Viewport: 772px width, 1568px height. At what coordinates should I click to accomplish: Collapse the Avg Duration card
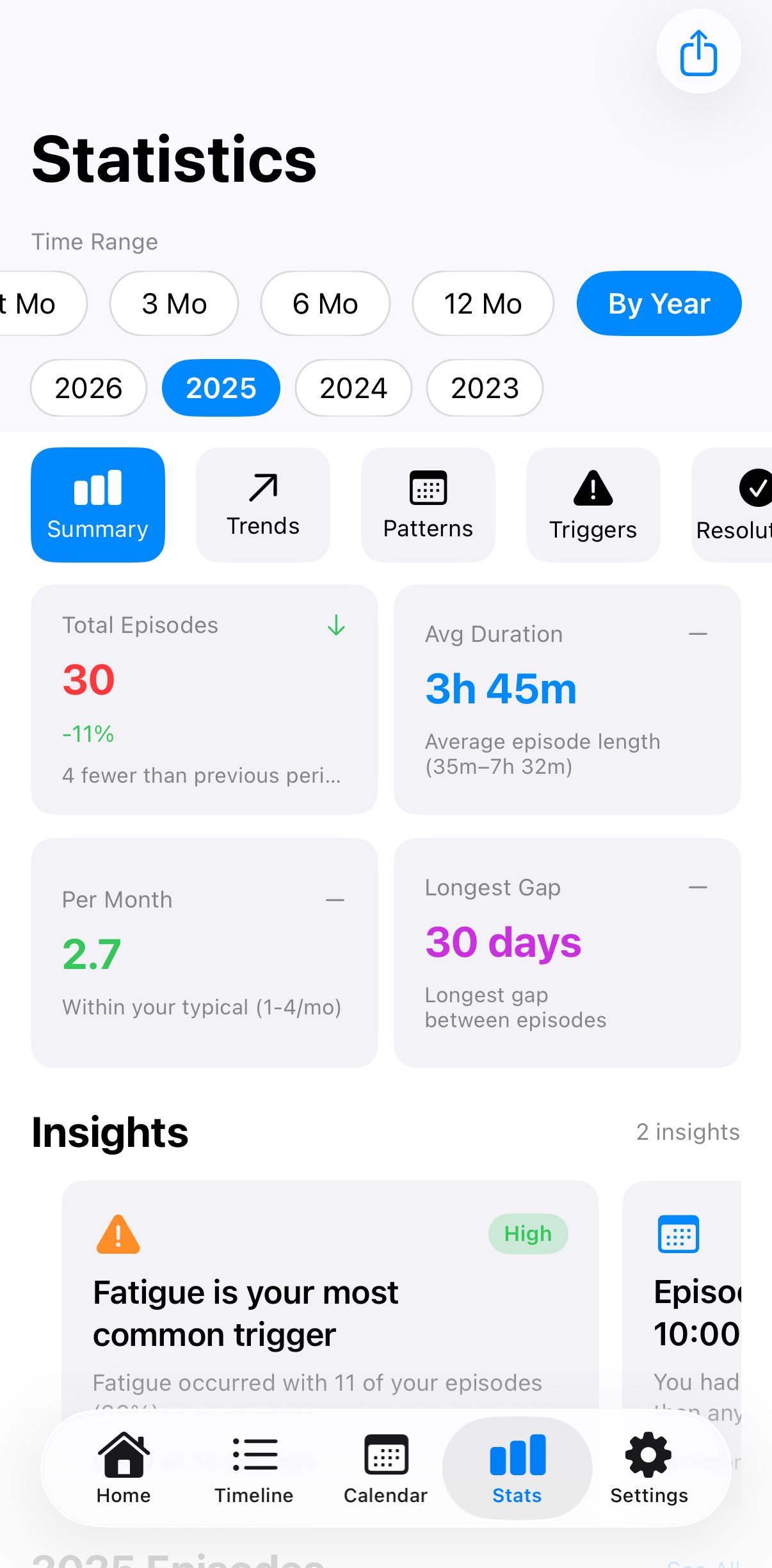click(x=698, y=634)
